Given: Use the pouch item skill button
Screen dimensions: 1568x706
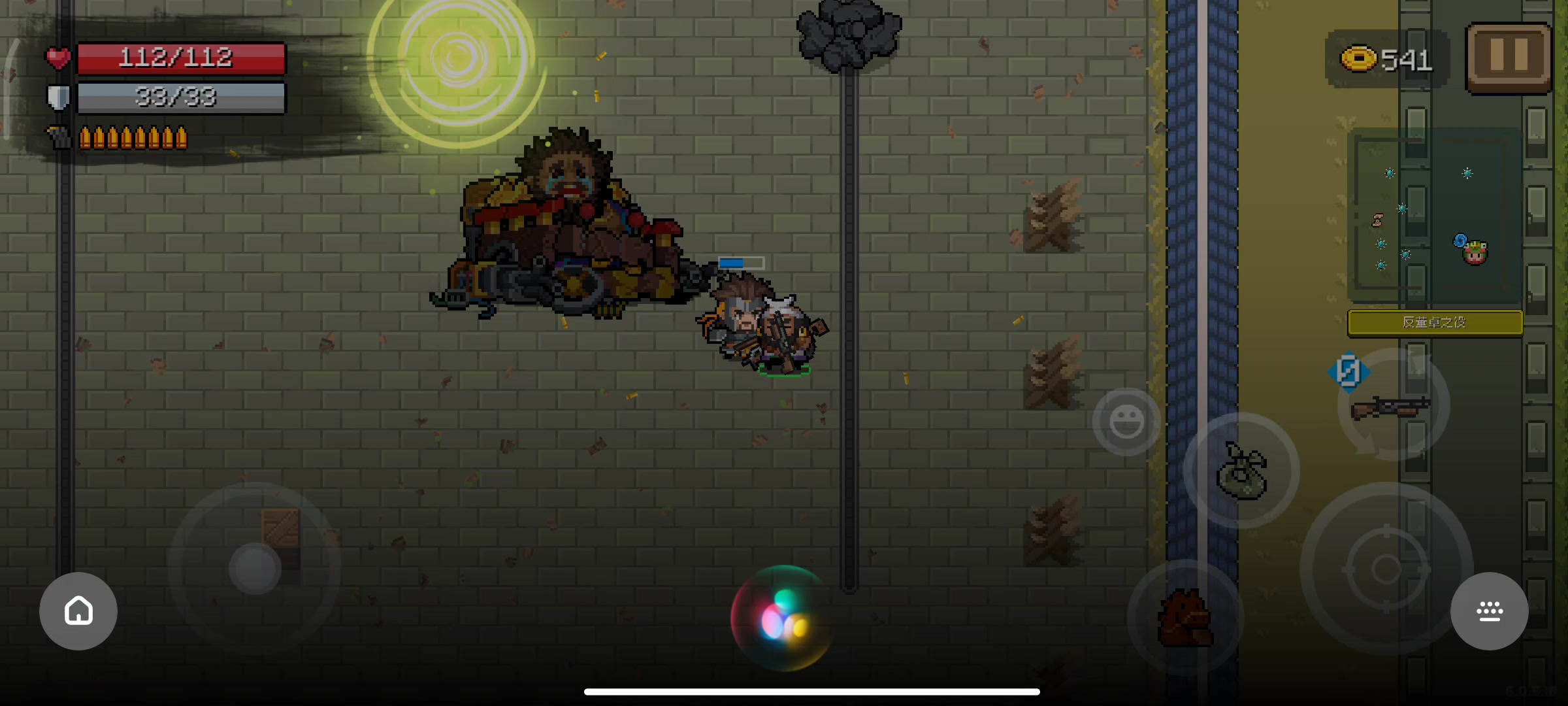Looking at the screenshot, I should point(1241,471).
